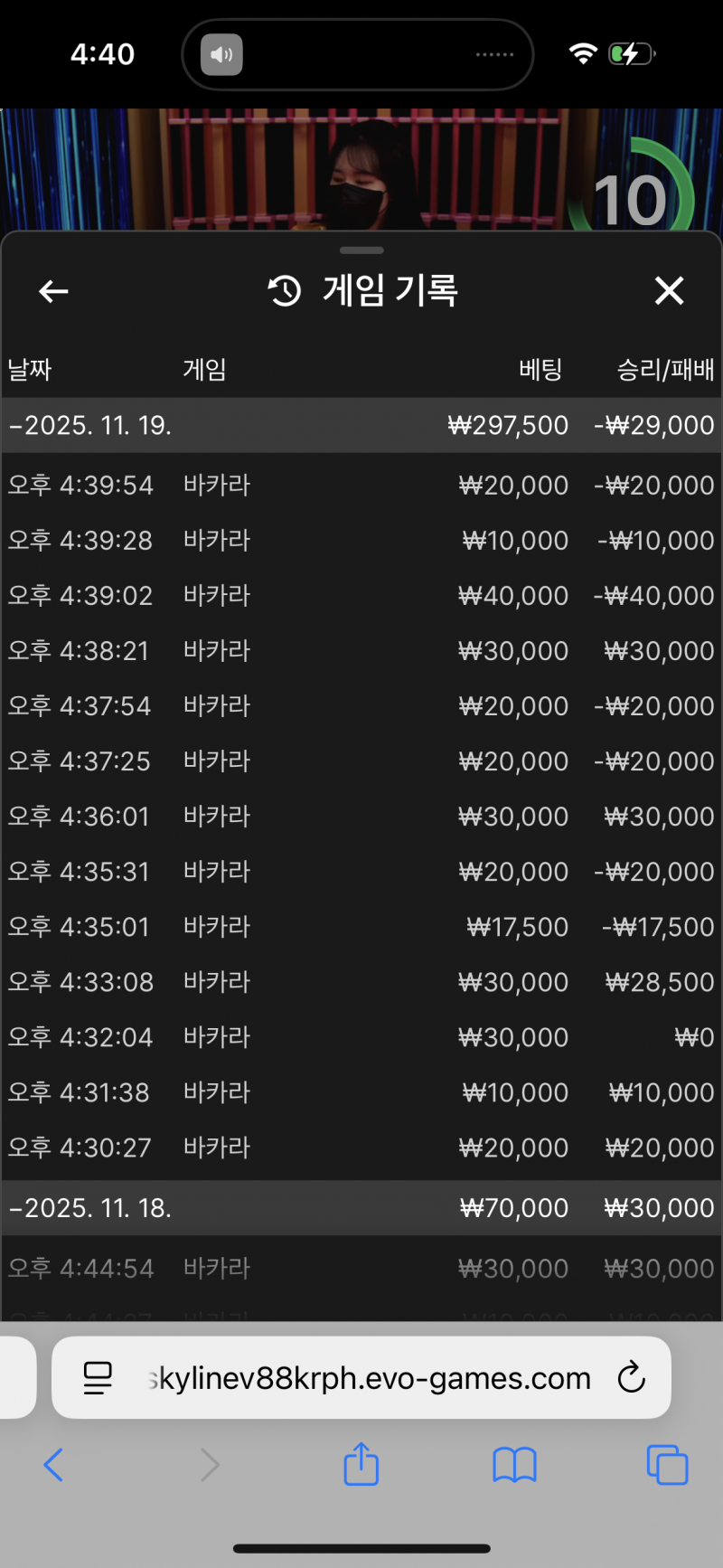This screenshot has height=1568, width=723.
Task: Share this page from Safari
Action: pyautogui.click(x=361, y=1463)
